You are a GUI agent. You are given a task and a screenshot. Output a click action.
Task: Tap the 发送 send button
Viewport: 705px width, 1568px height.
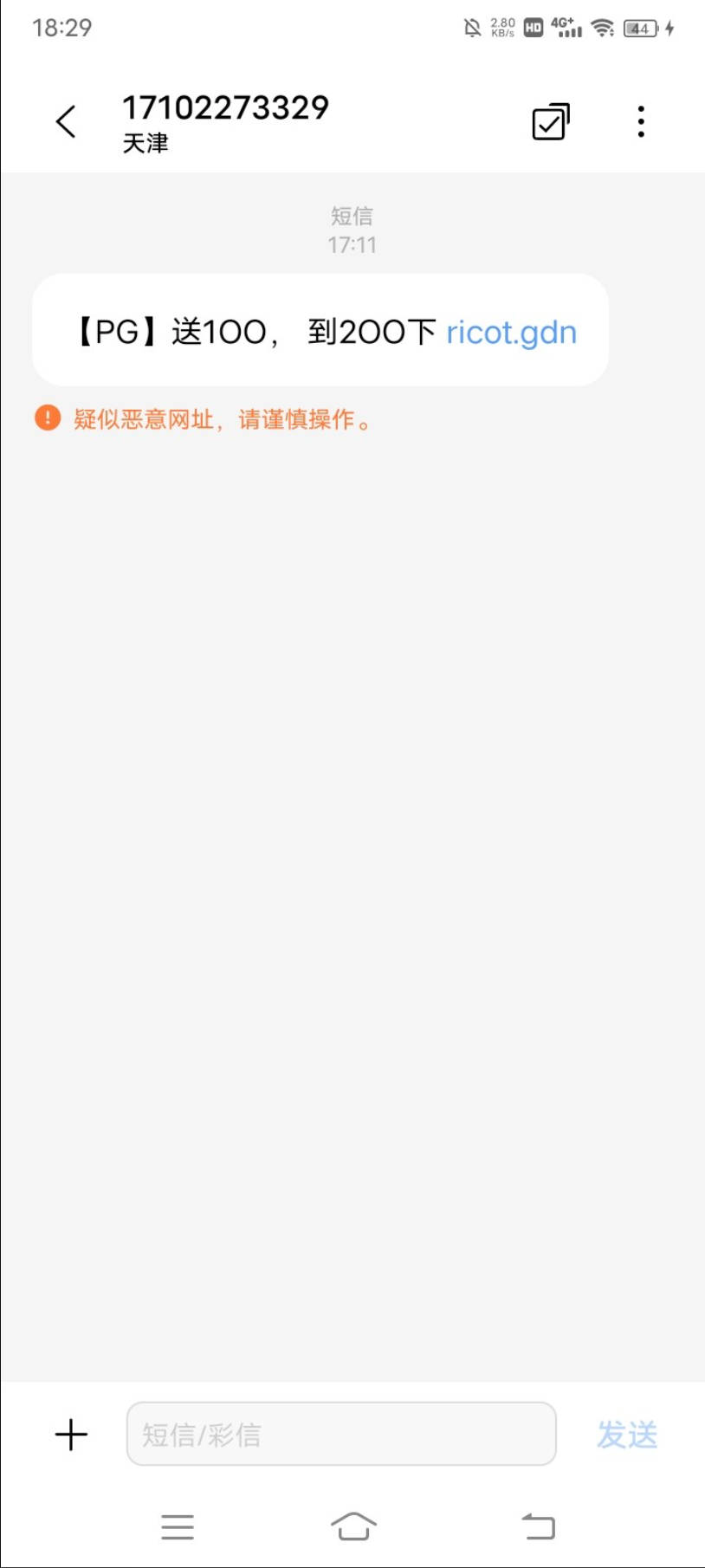click(x=627, y=1435)
